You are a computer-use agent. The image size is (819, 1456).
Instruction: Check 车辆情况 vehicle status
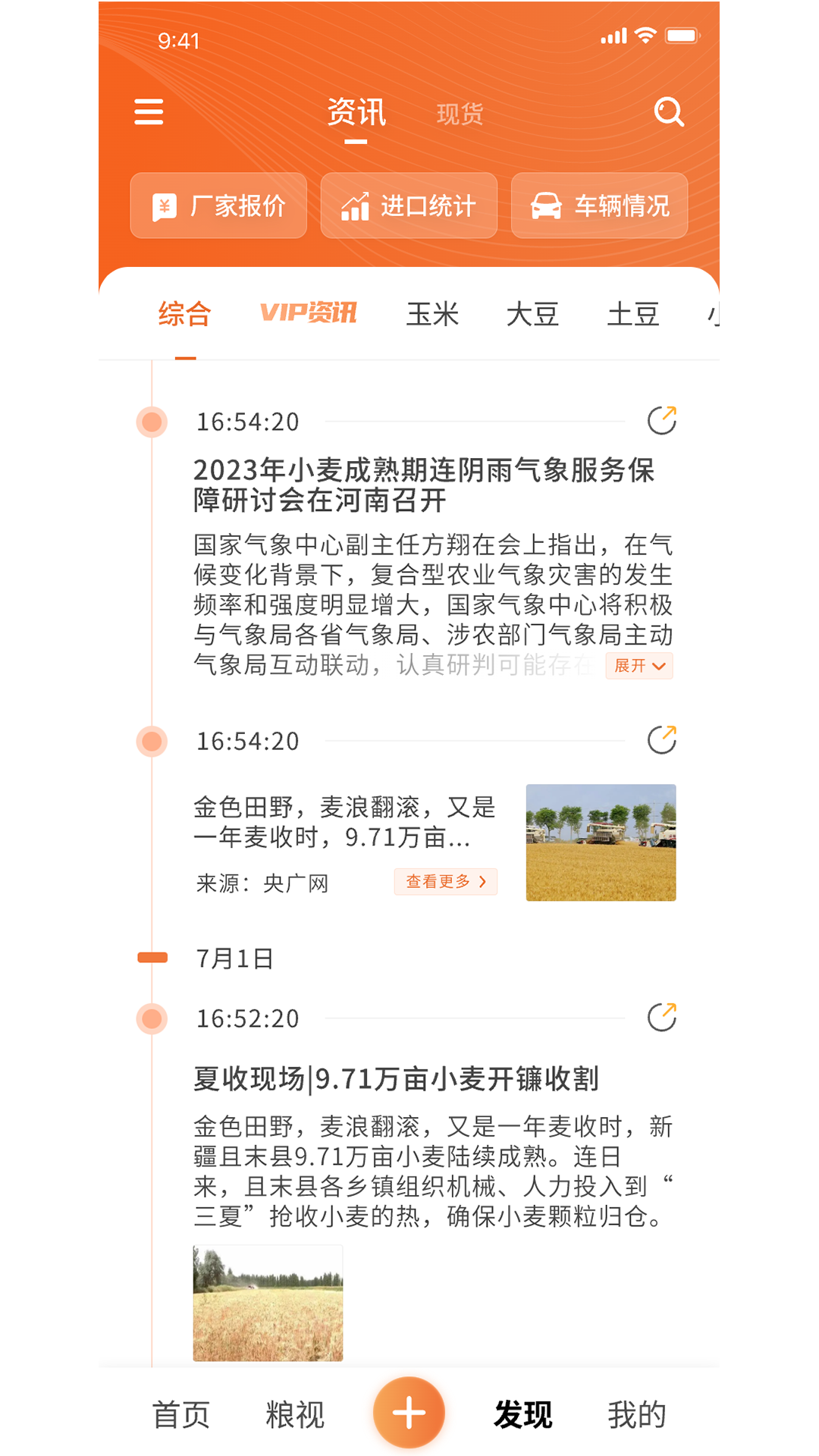tap(599, 206)
